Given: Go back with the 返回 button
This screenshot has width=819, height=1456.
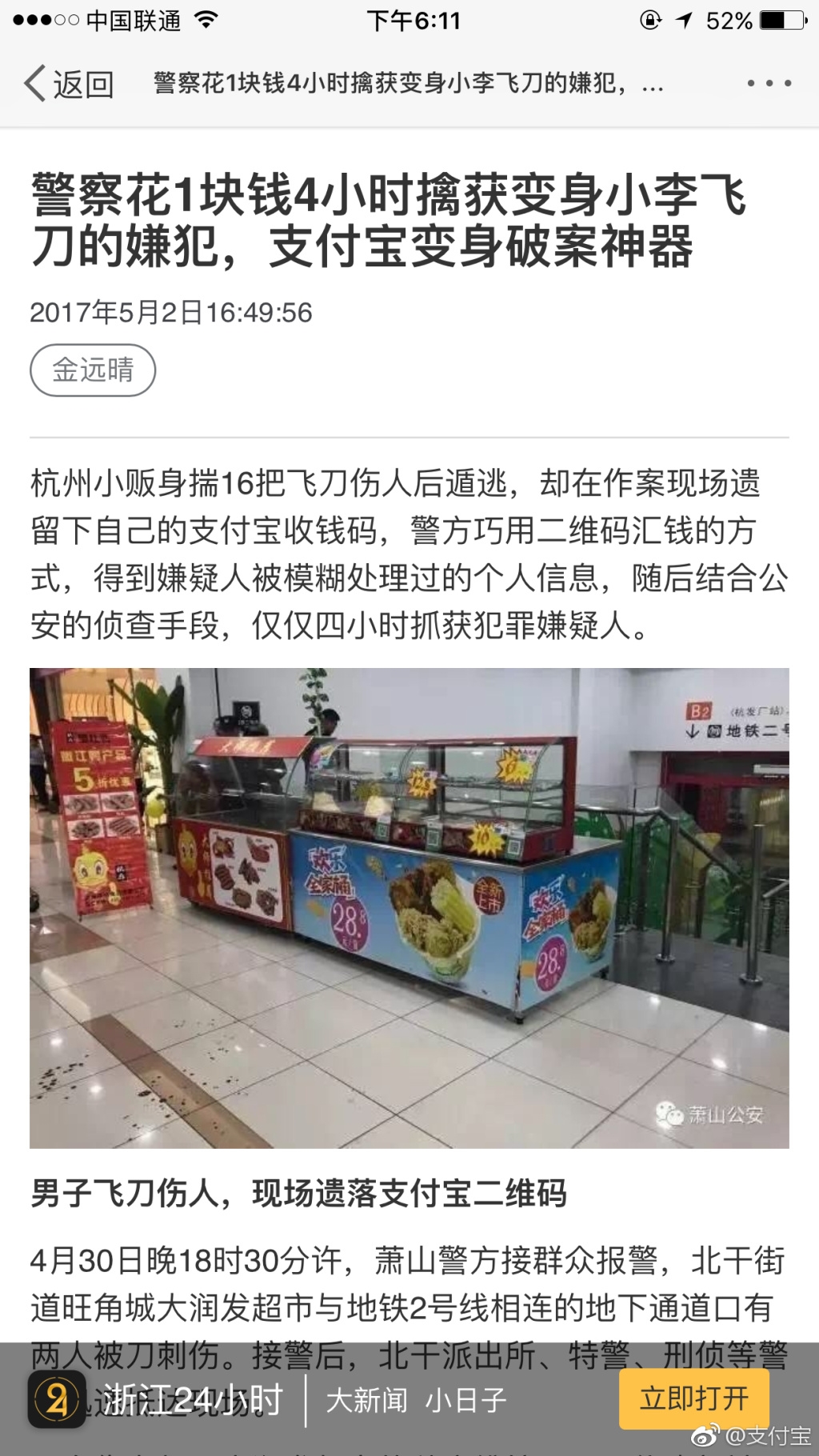Looking at the screenshot, I should tap(69, 84).
